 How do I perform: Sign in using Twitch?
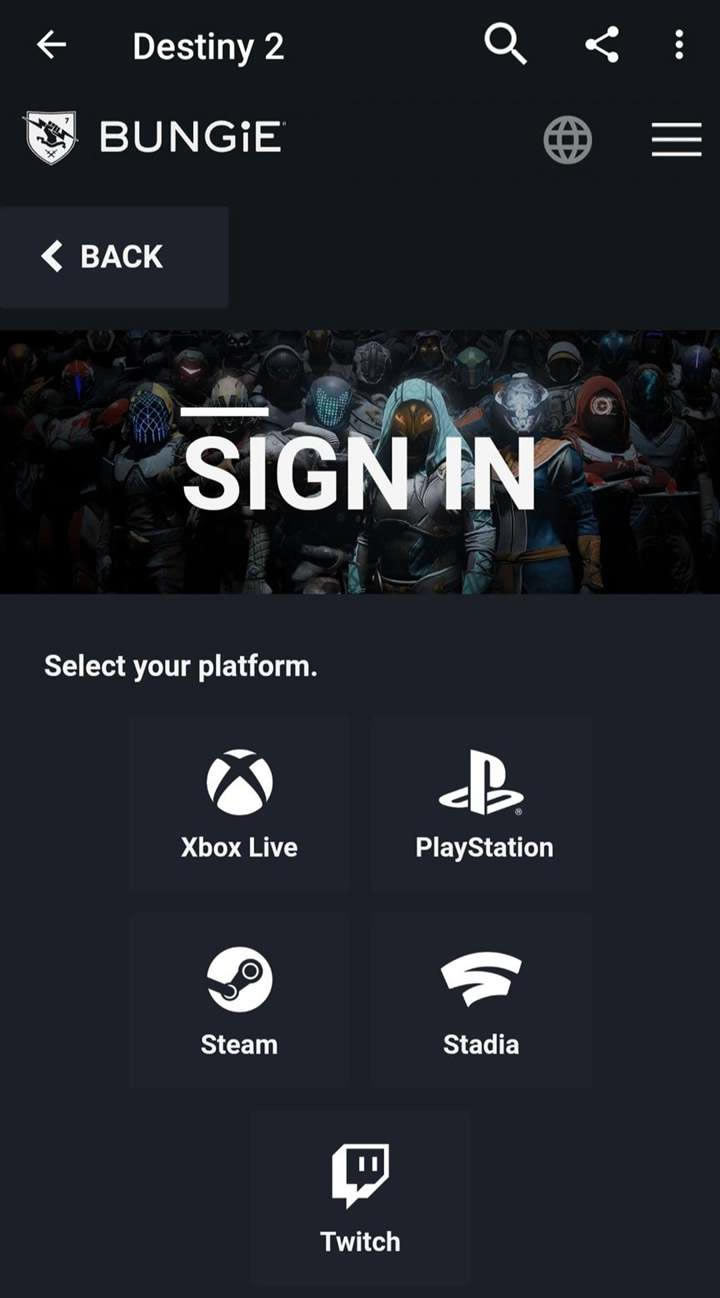(x=360, y=1197)
